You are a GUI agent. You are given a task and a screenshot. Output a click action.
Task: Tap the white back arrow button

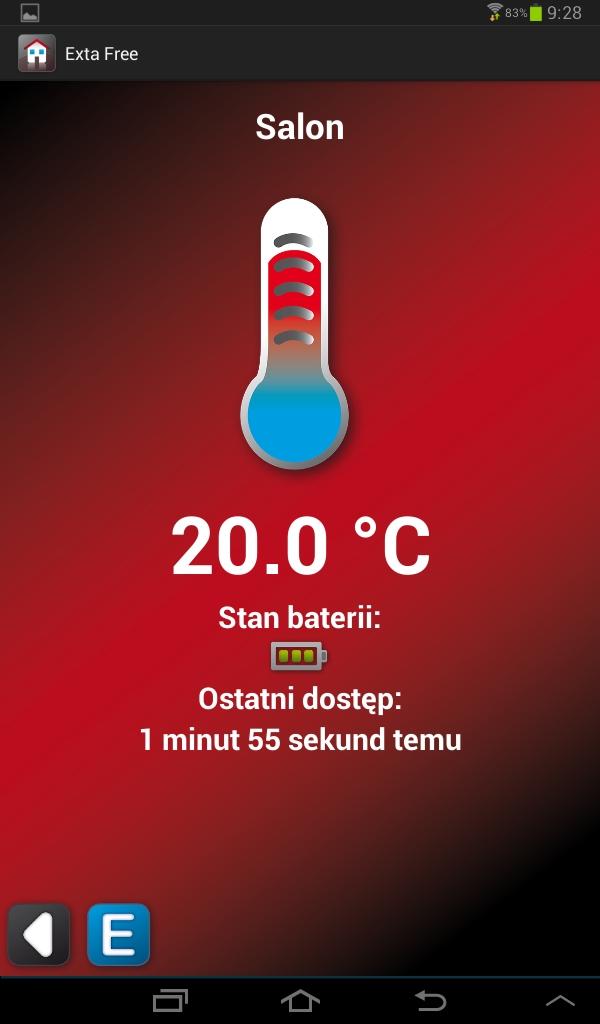[x=39, y=935]
